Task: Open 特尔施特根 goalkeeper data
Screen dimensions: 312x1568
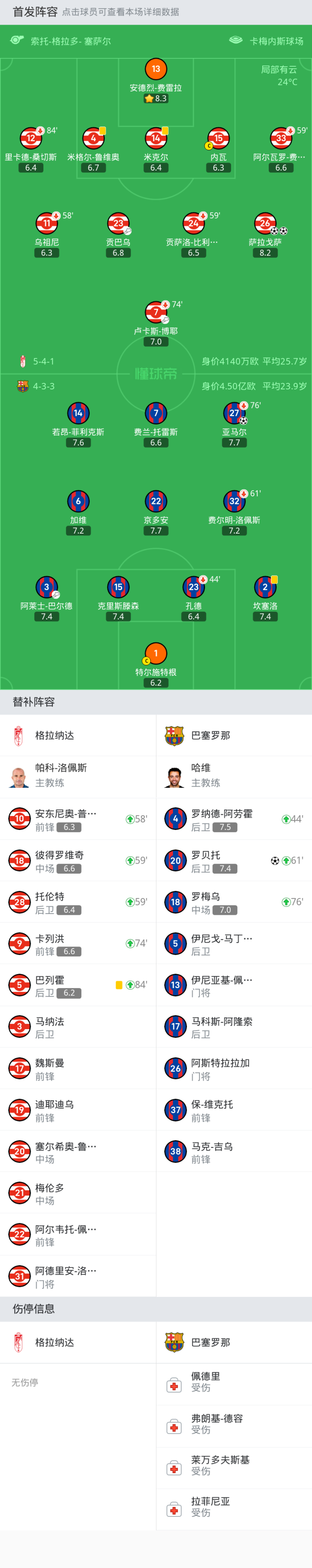Action: pyautogui.click(x=156, y=654)
